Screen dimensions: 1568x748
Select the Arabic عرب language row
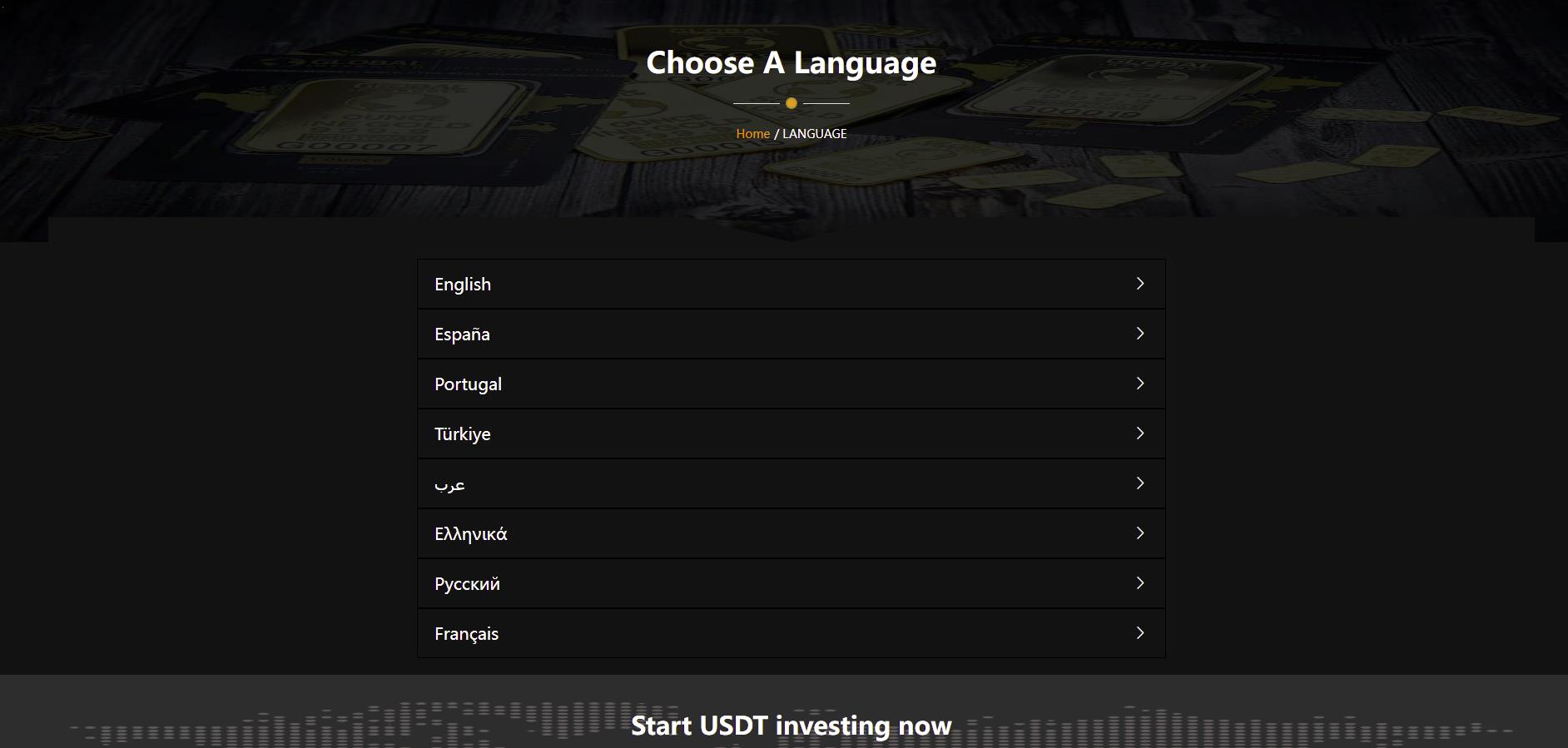(791, 484)
